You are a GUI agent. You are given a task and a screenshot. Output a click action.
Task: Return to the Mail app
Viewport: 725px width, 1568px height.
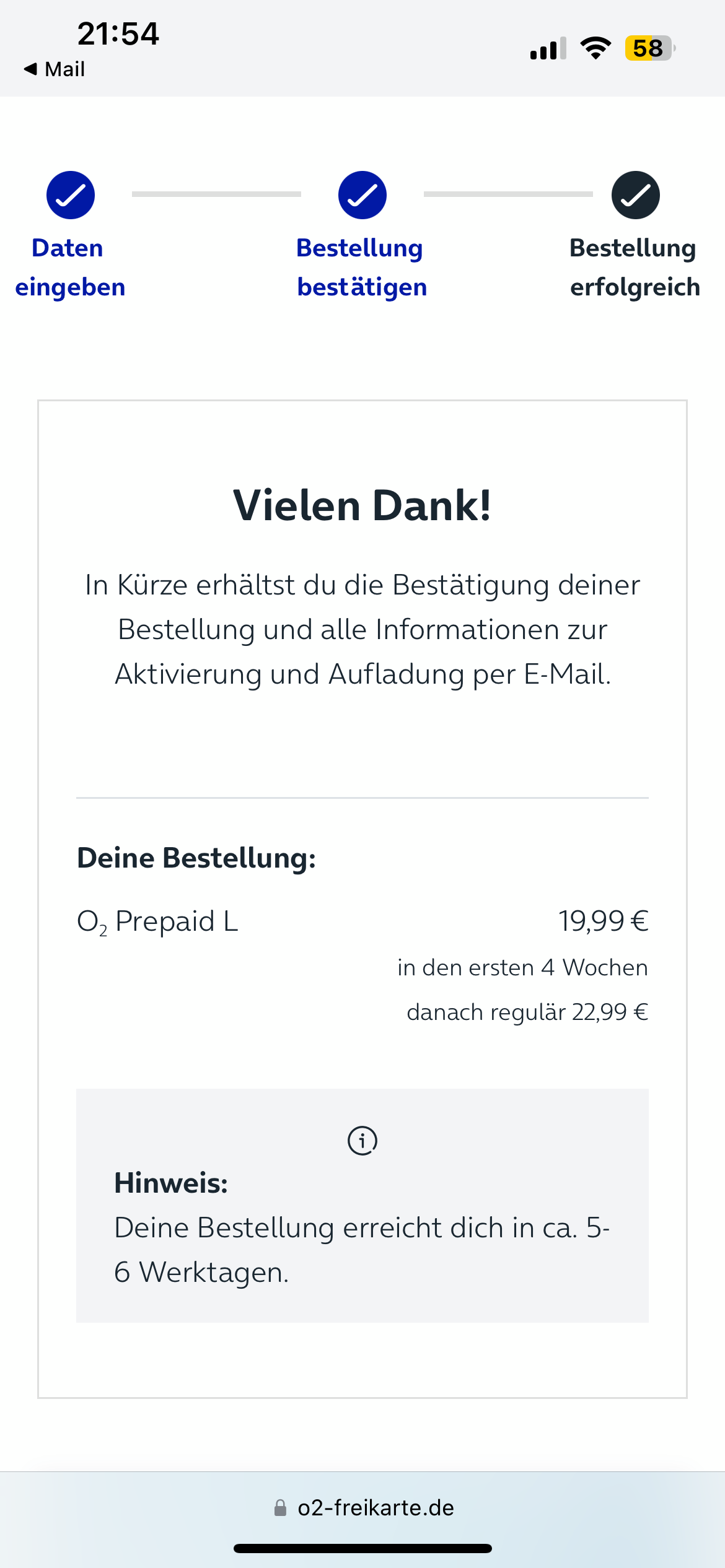(55, 69)
